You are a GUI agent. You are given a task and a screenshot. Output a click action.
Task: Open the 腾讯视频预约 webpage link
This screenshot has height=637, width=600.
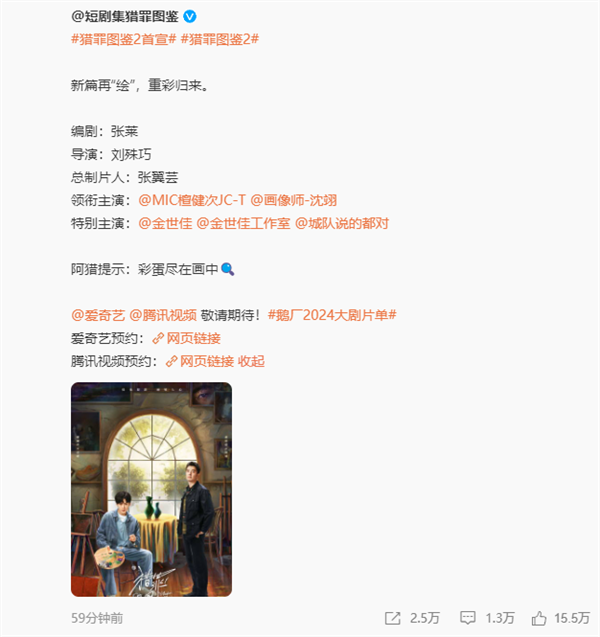(207, 361)
